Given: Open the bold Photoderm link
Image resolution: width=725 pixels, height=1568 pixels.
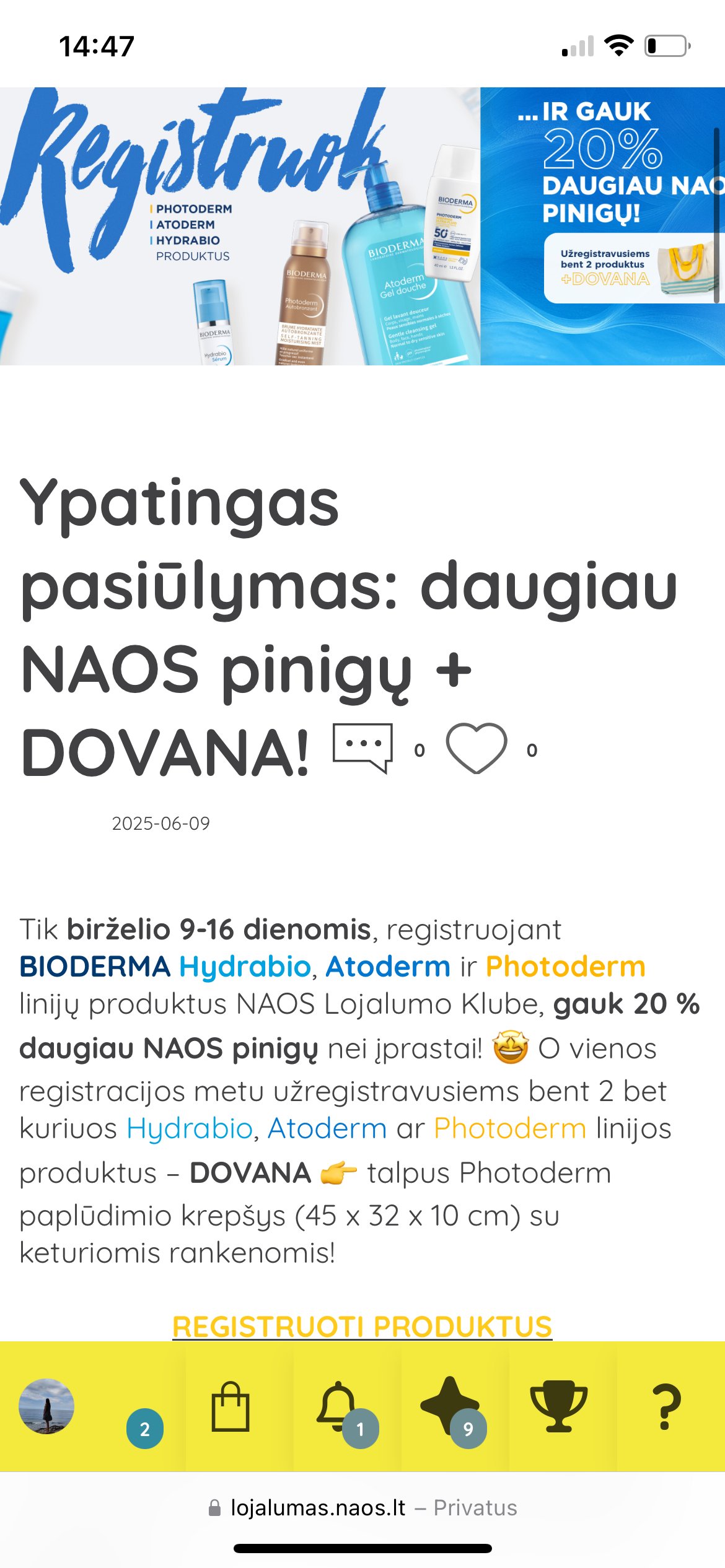Looking at the screenshot, I should (565, 966).
